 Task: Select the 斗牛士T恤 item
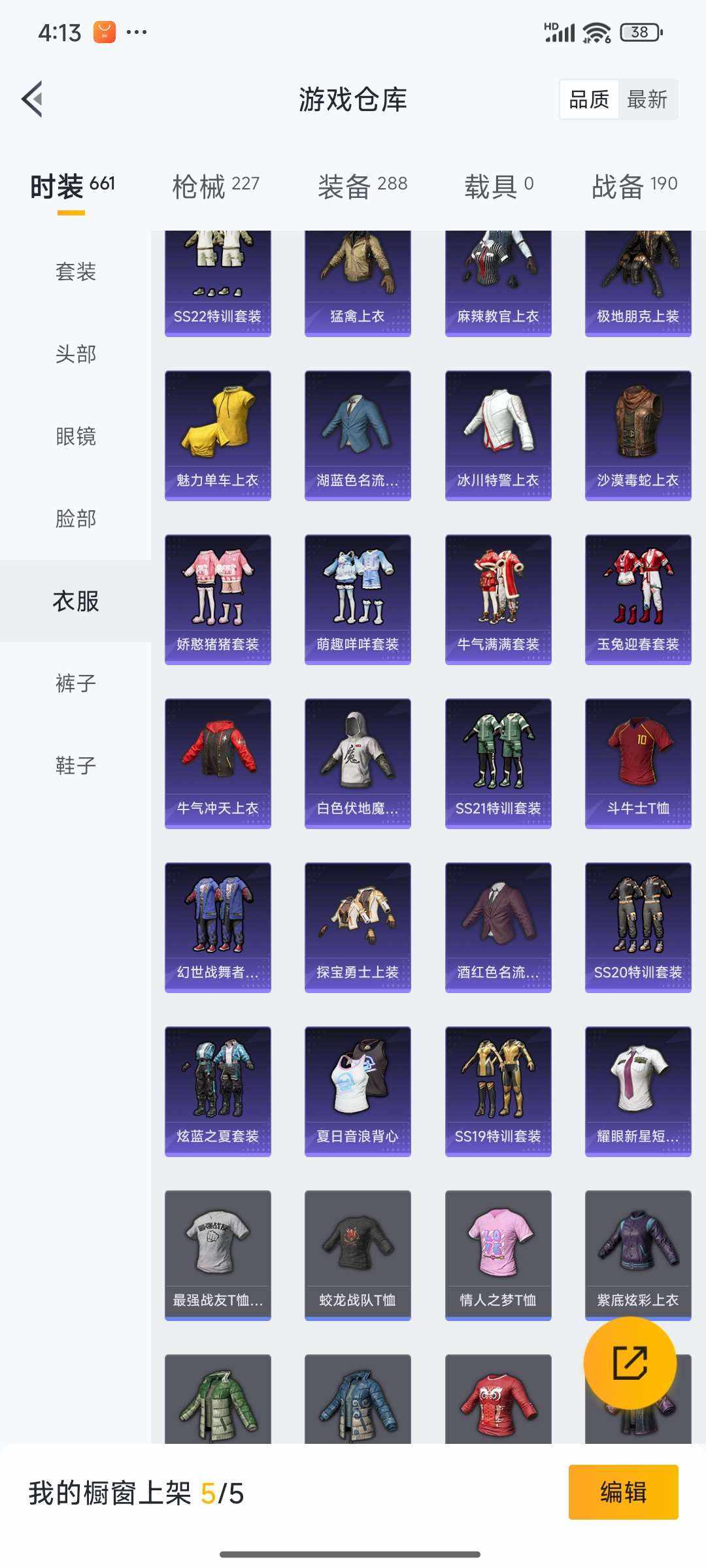point(637,761)
